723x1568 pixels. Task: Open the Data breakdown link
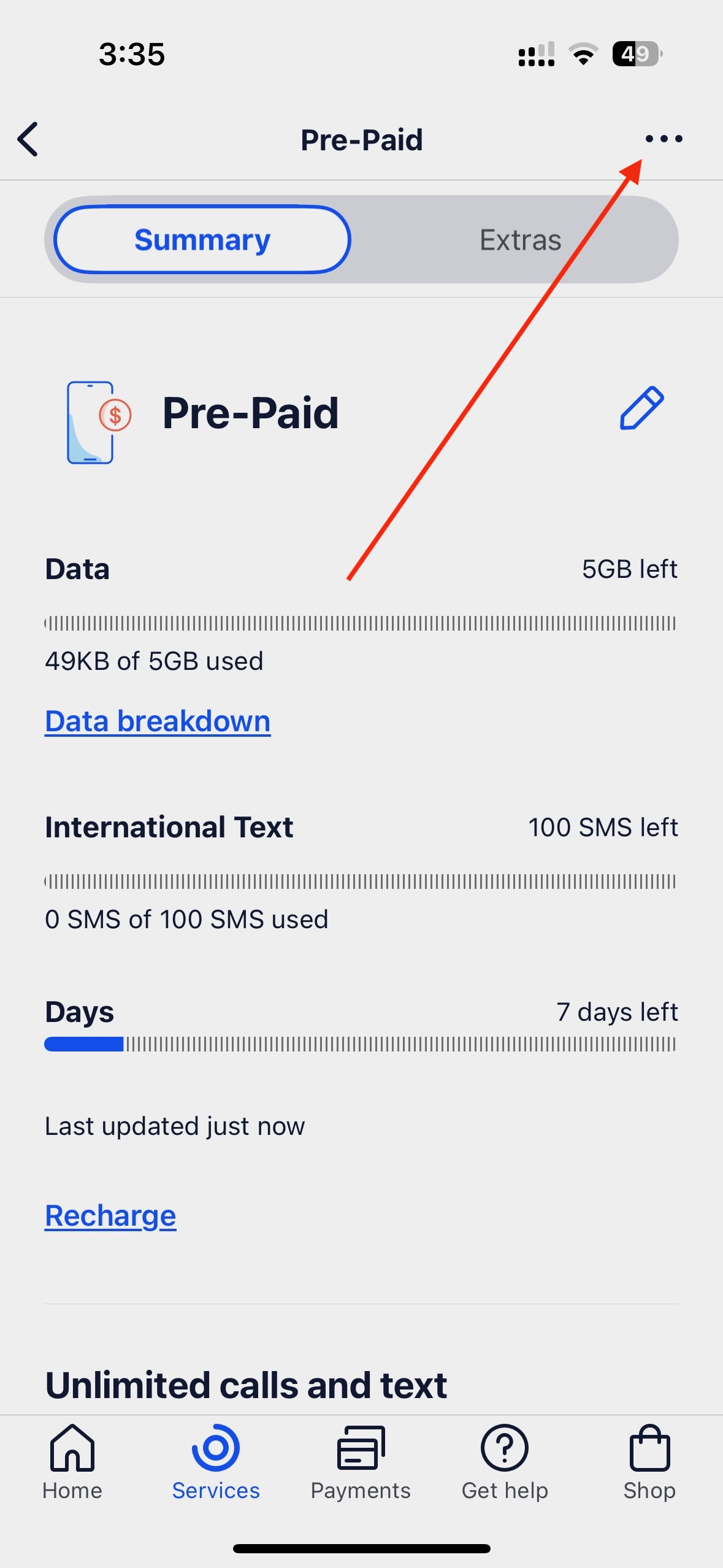[x=157, y=721]
